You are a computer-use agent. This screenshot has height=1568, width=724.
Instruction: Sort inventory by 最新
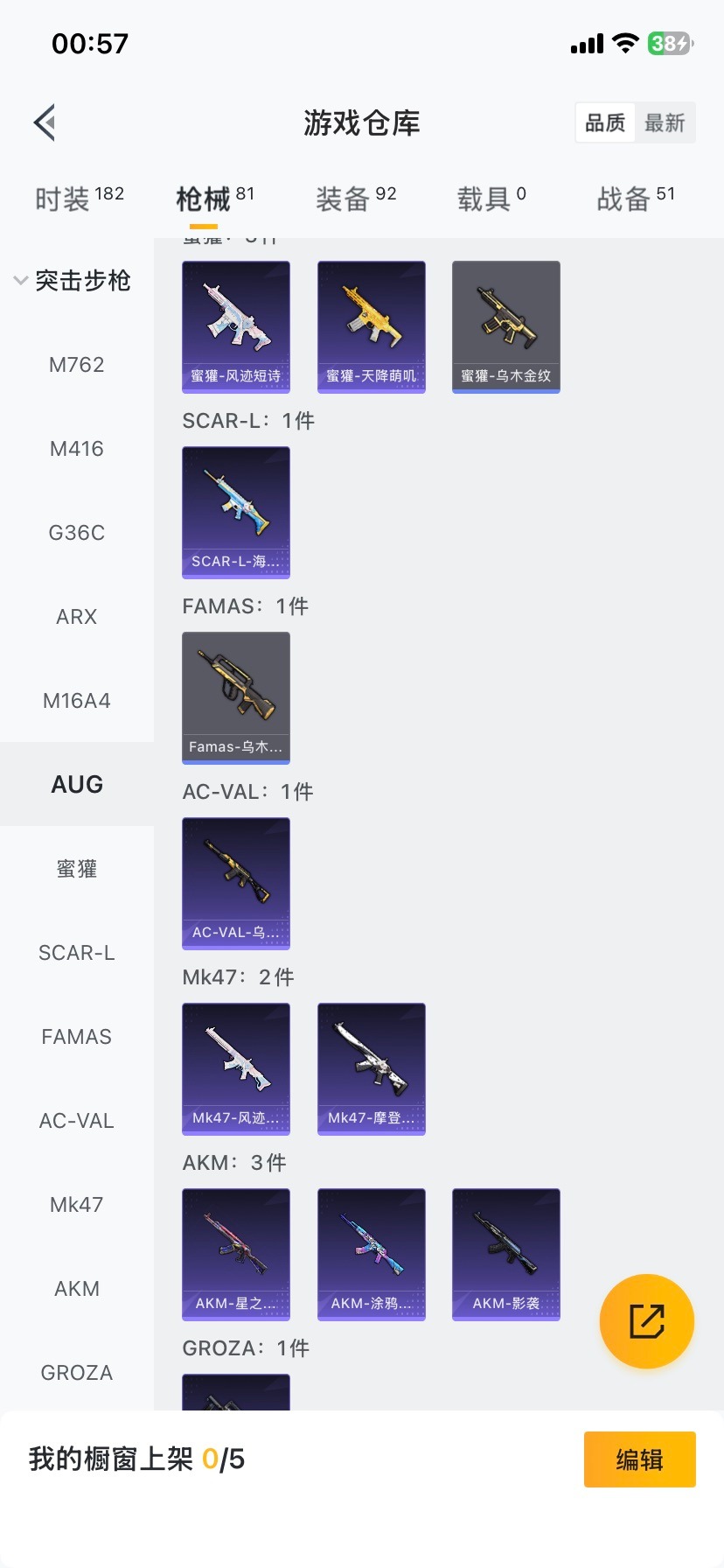(x=665, y=122)
